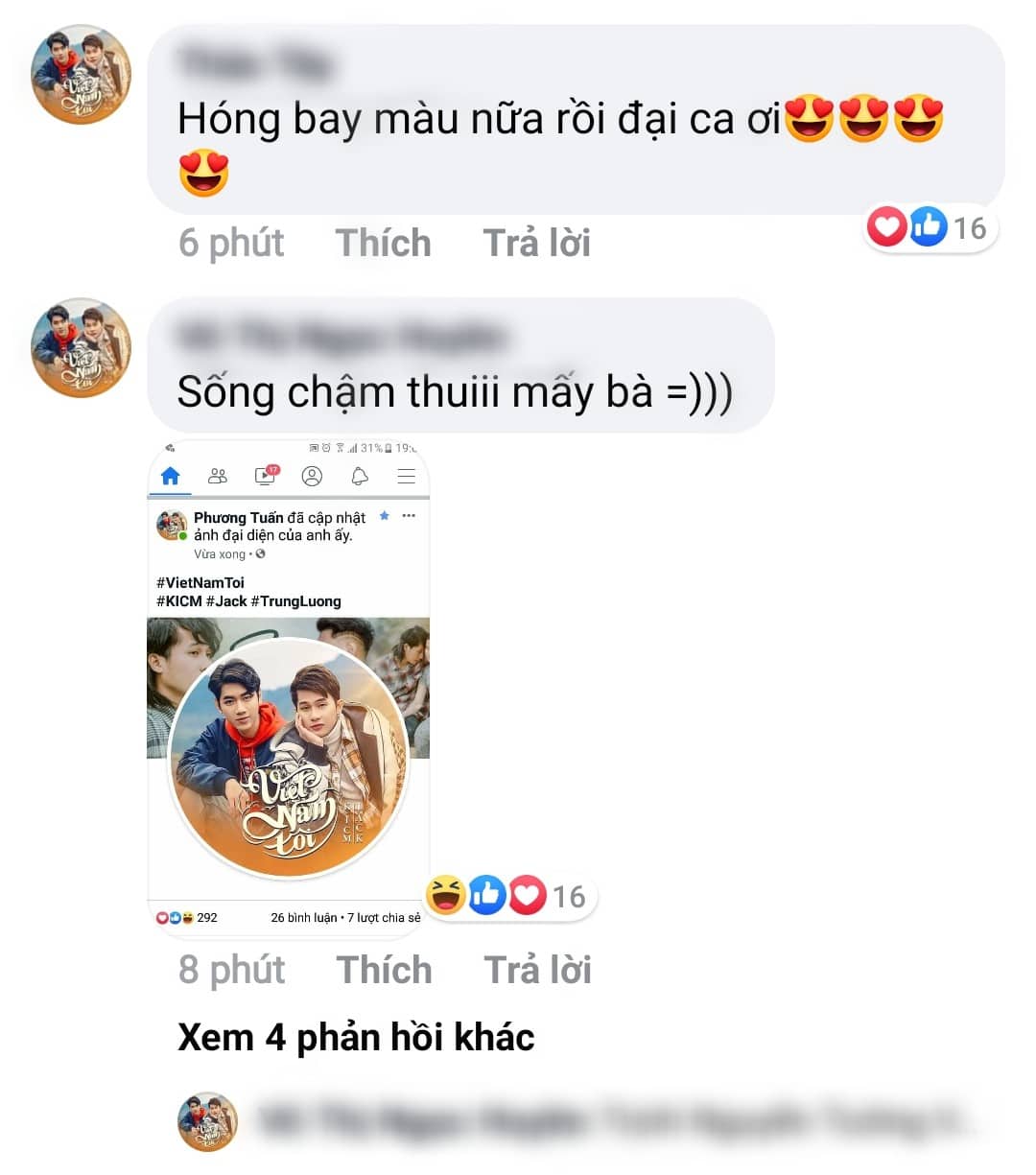Image resolution: width=1036 pixels, height=1175 pixels.
Task: View reactions on the 'Hóng bay màu' comment
Action: pyautogui.click(x=930, y=227)
